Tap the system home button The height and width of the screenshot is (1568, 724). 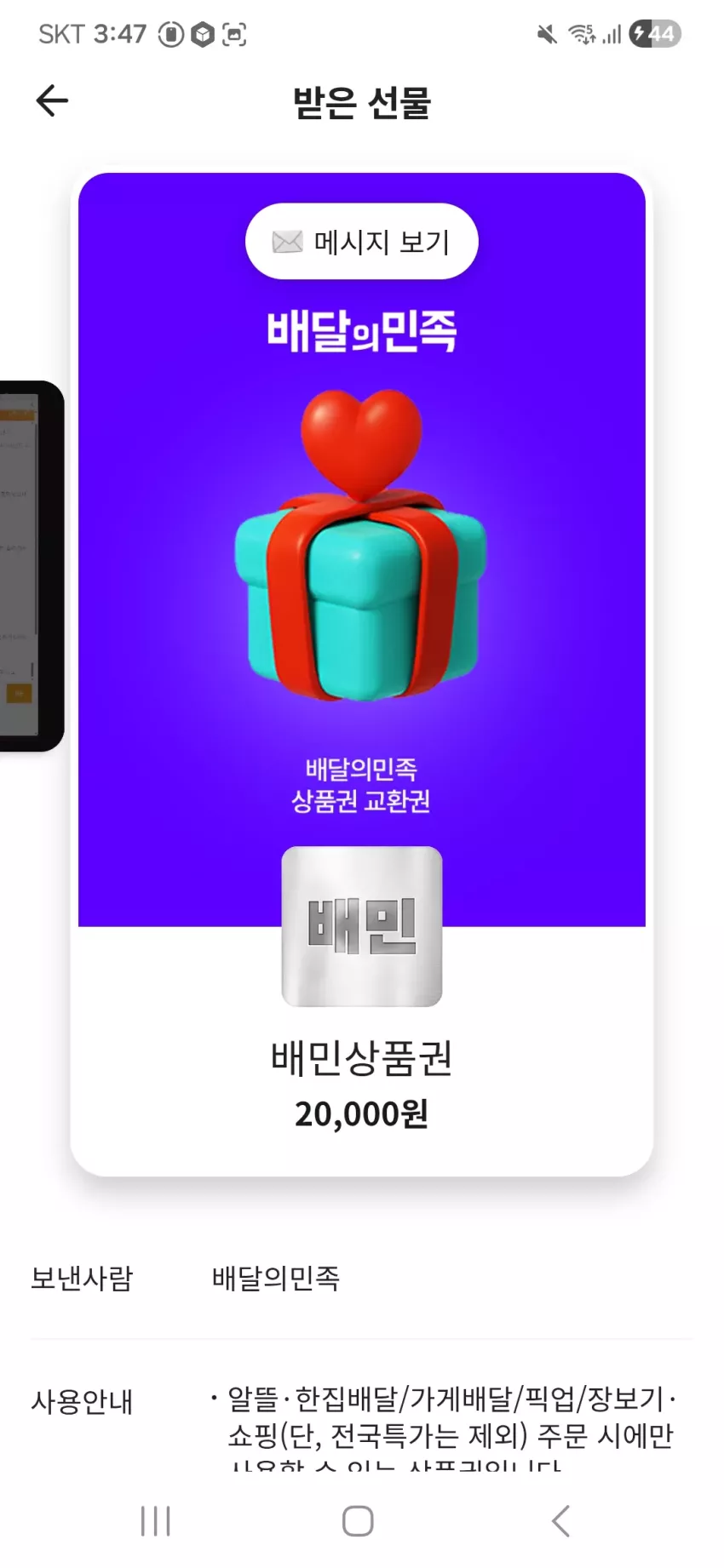358,1520
